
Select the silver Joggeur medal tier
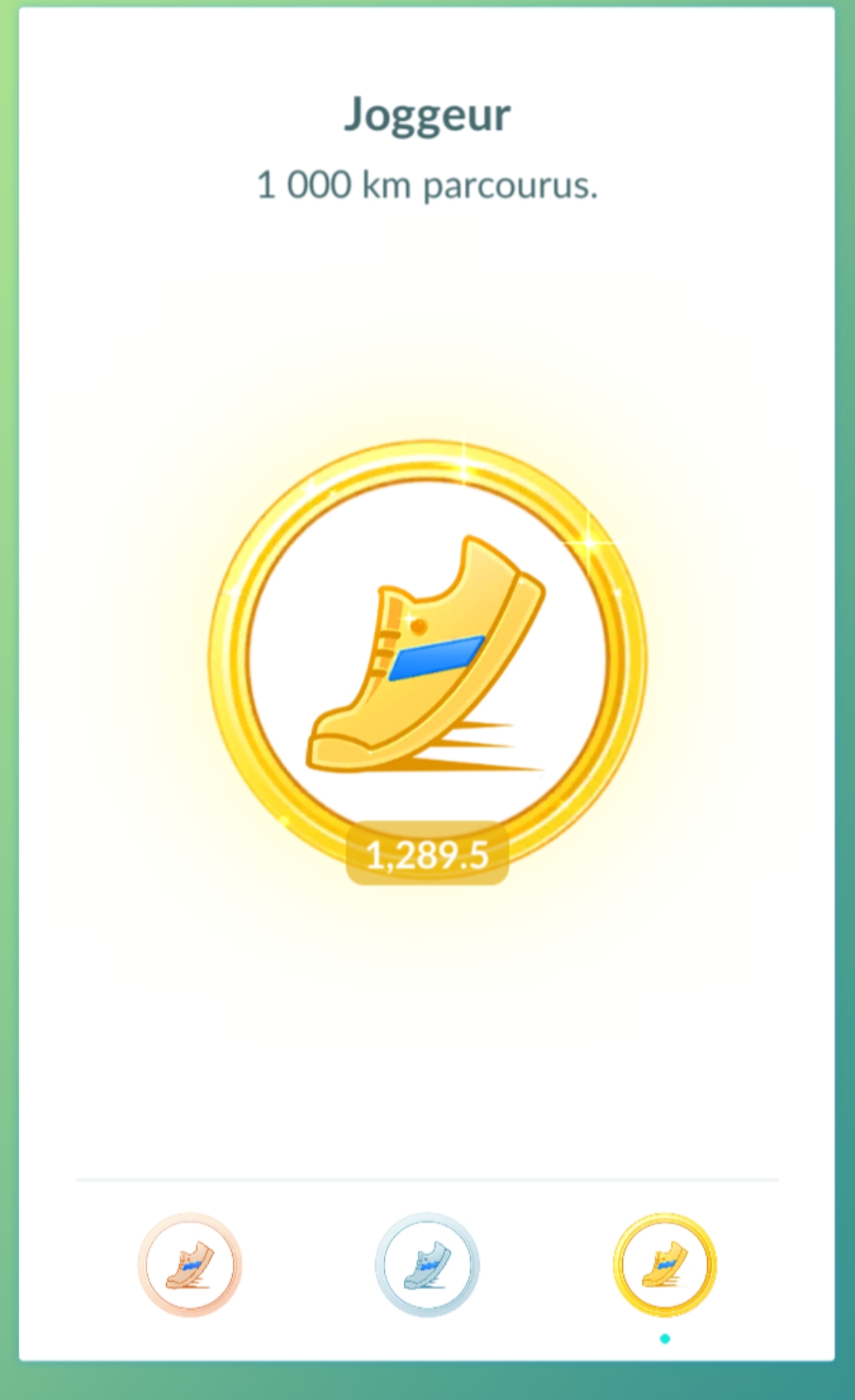(x=427, y=1264)
